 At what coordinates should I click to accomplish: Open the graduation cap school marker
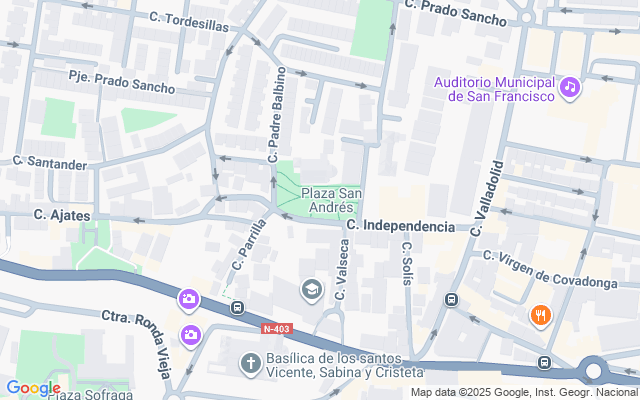311,290
